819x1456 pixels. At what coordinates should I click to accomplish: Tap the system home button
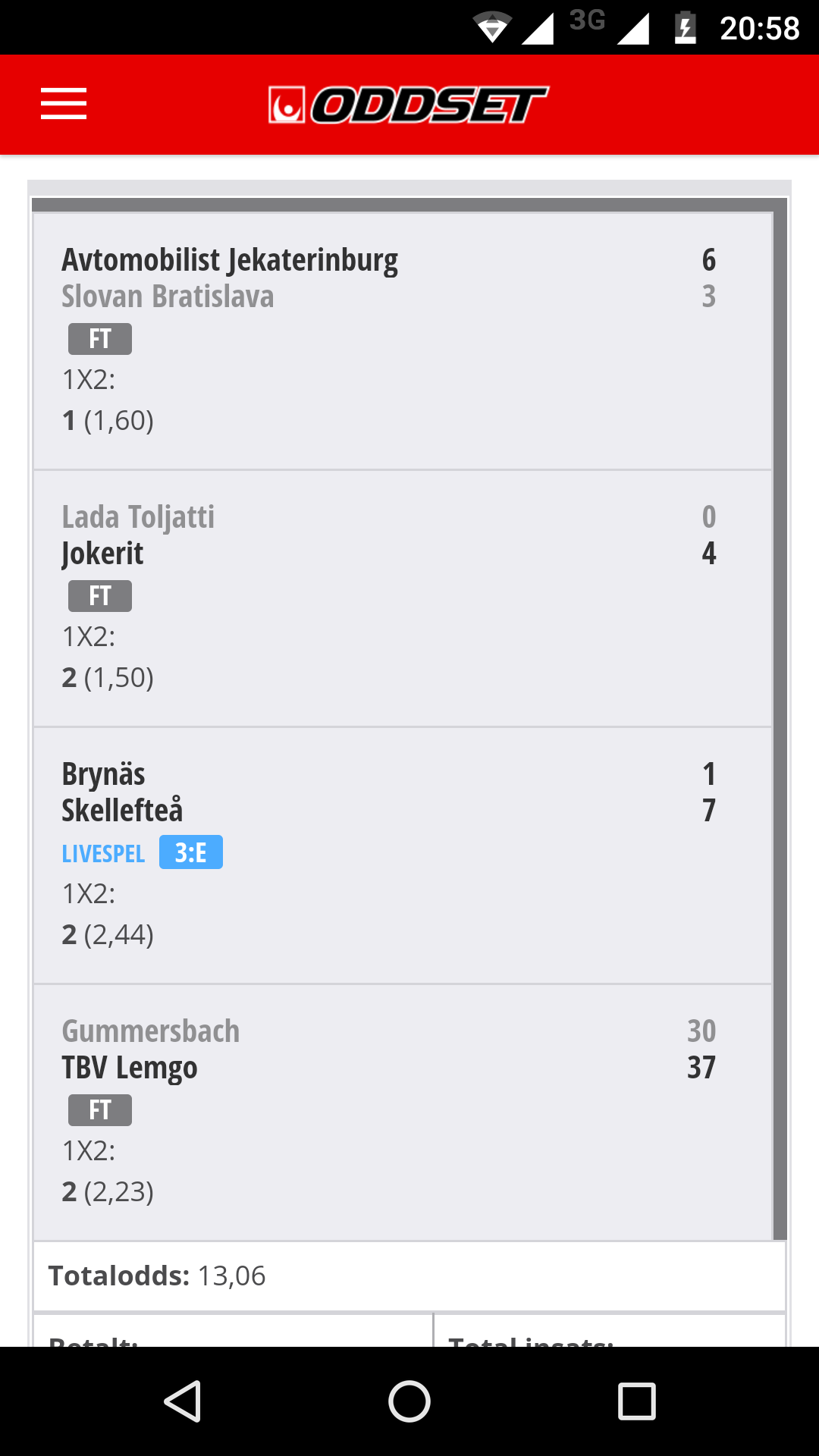(409, 1401)
